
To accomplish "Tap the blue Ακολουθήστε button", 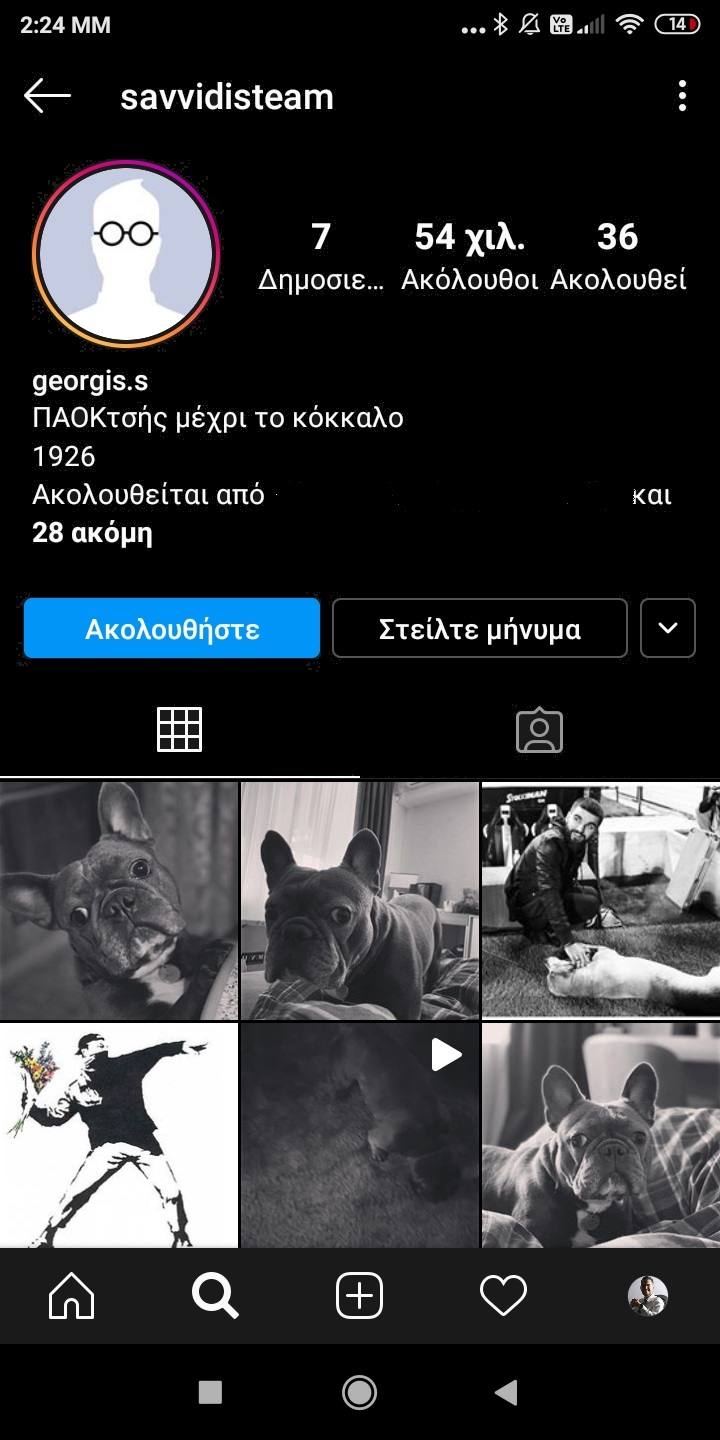I will [x=172, y=629].
